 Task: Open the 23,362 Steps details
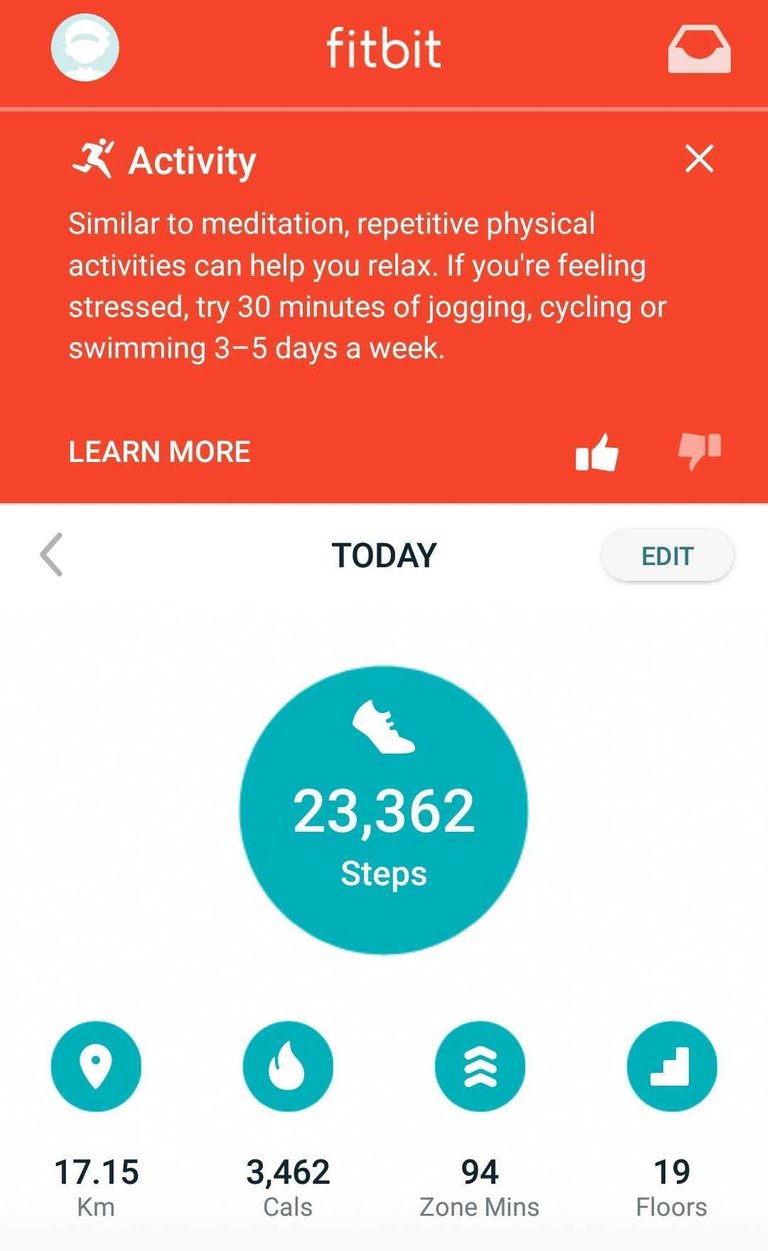[x=383, y=809]
